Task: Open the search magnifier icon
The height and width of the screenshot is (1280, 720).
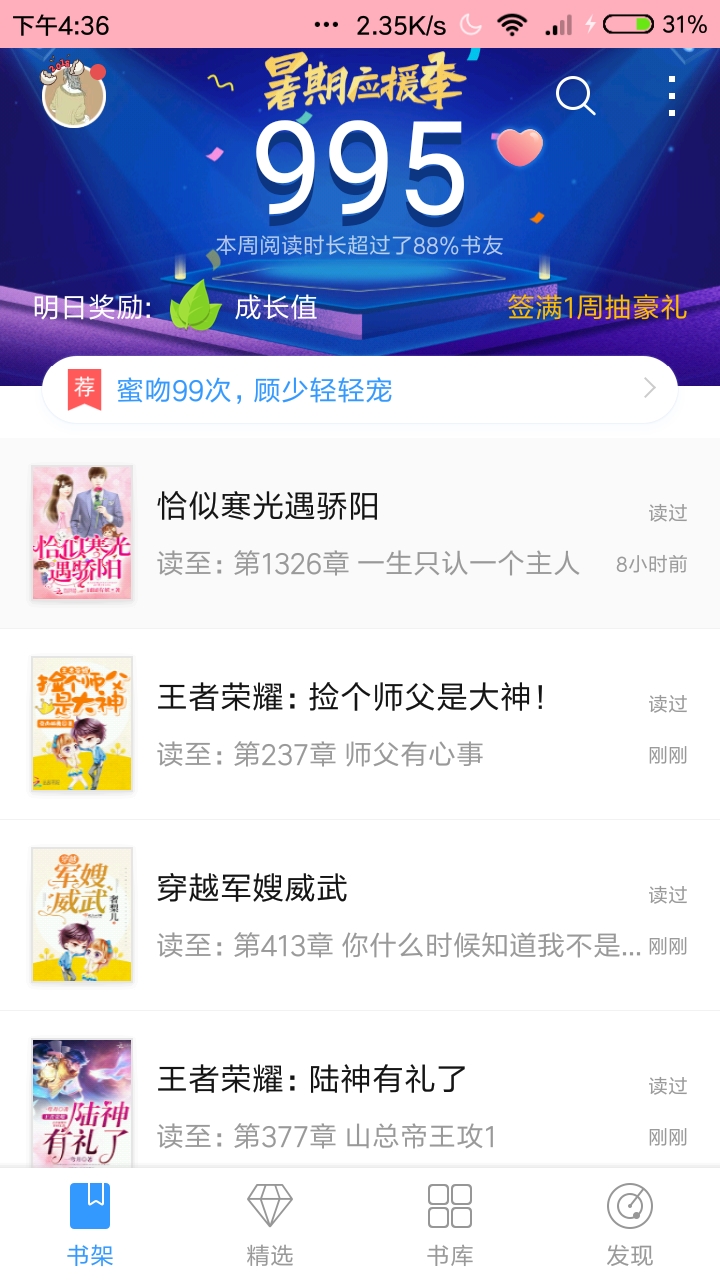Action: 575,96
